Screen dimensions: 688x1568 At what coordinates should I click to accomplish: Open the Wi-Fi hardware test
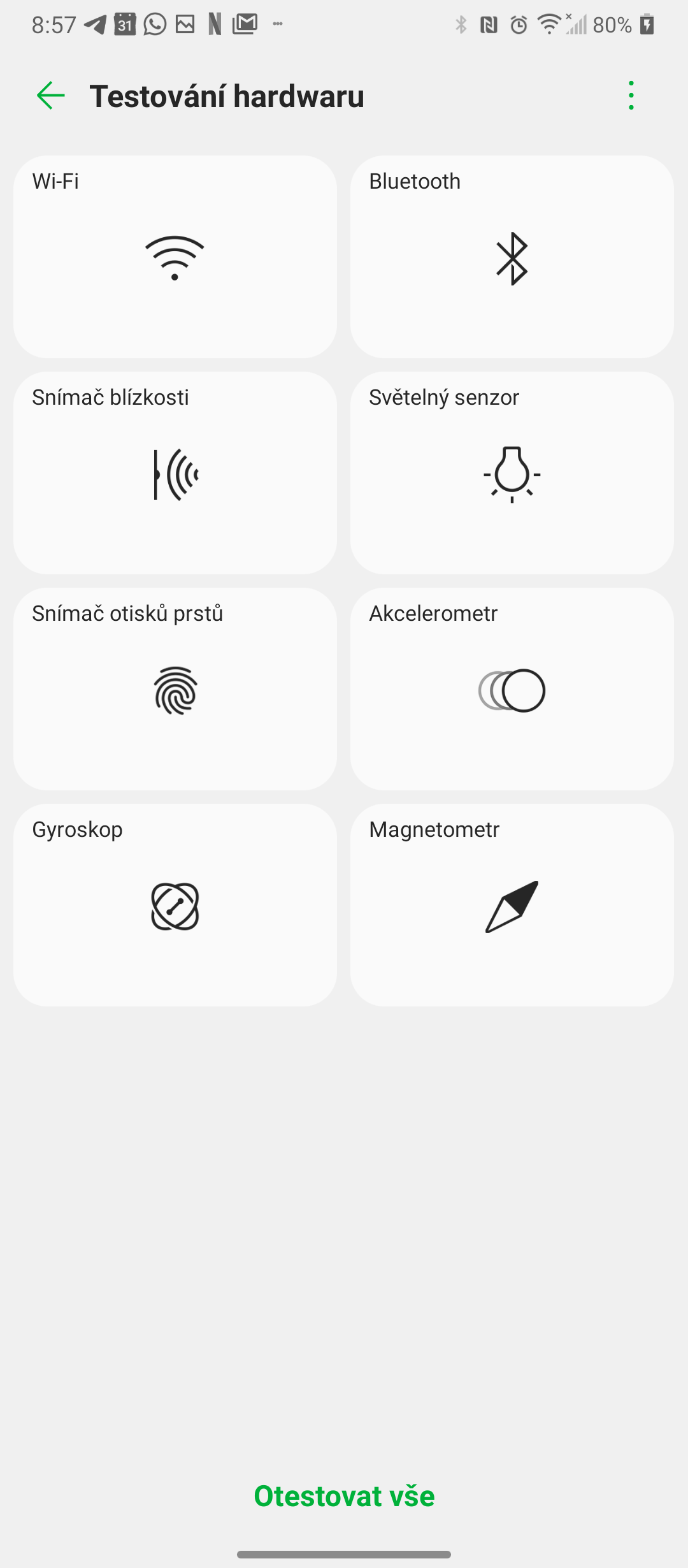[x=175, y=257]
